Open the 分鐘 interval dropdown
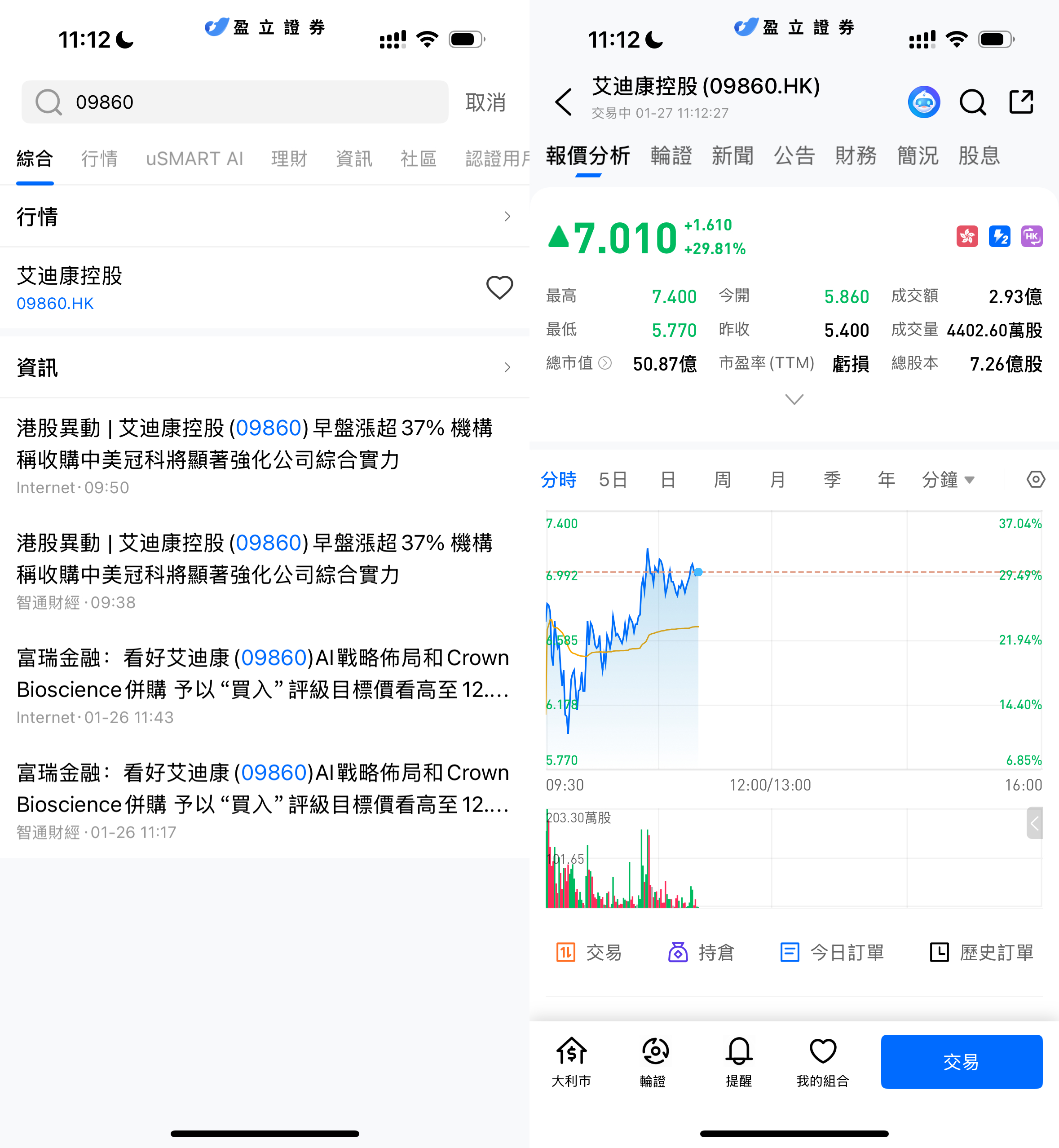 948,479
